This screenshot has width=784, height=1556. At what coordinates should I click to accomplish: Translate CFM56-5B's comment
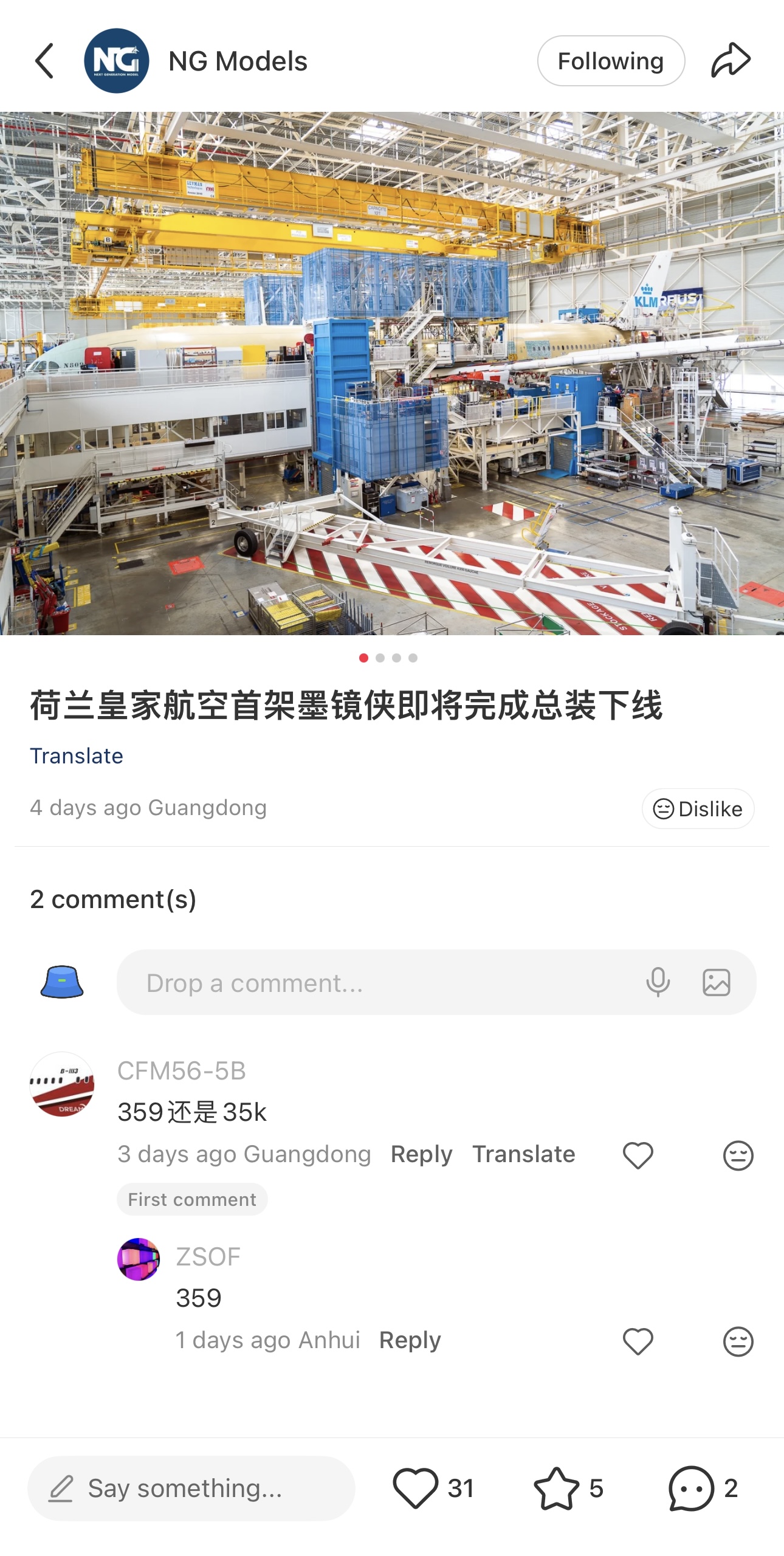pyautogui.click(x=523, y=1154)
